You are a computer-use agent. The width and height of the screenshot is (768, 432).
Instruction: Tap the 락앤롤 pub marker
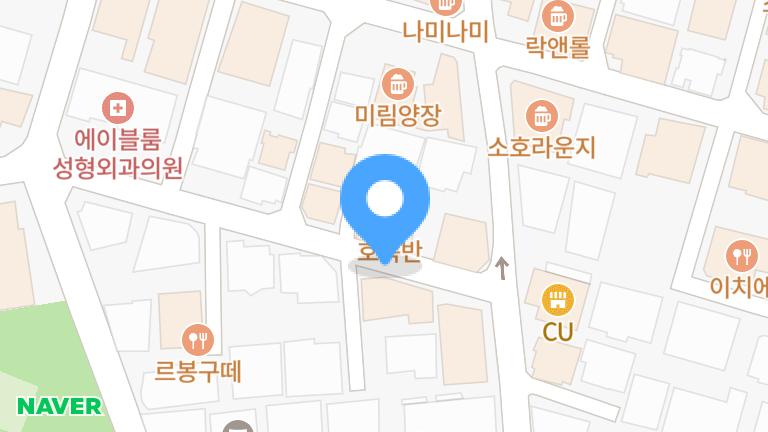(557, 15)
